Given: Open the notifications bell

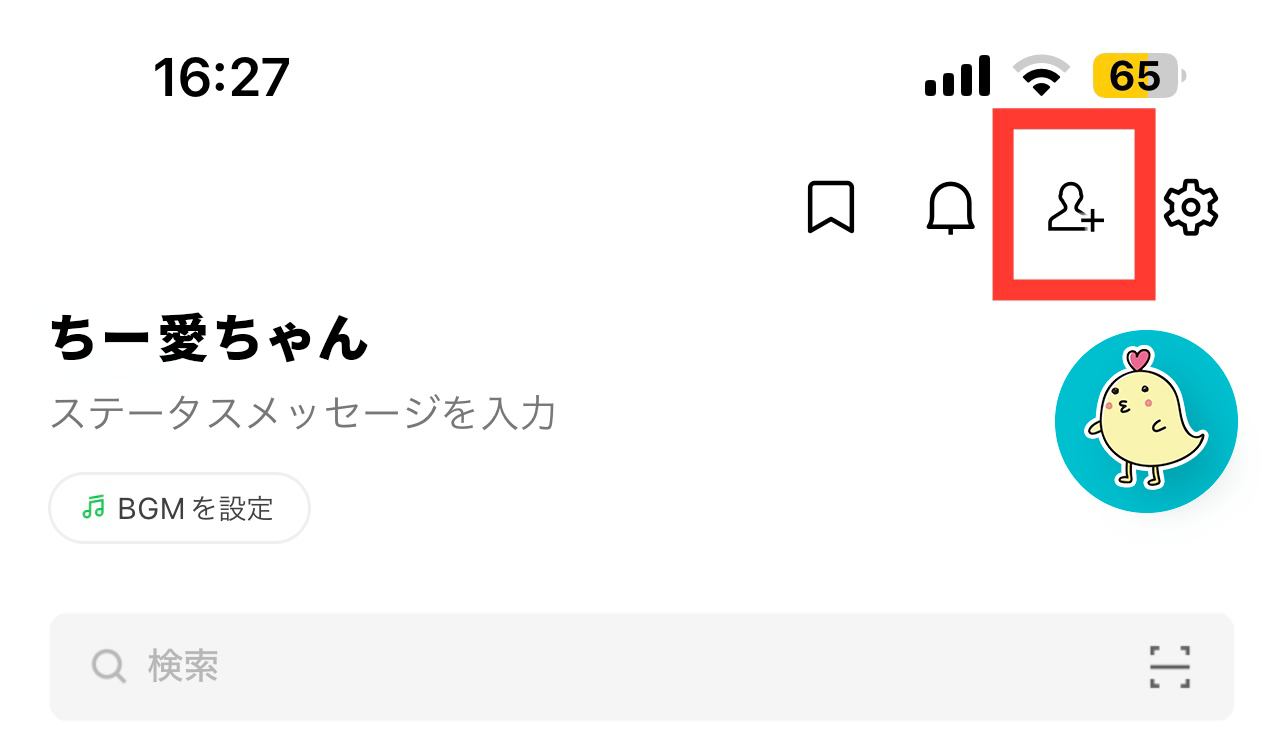Looking at the screenshot, I should click(x=950, y=208).
